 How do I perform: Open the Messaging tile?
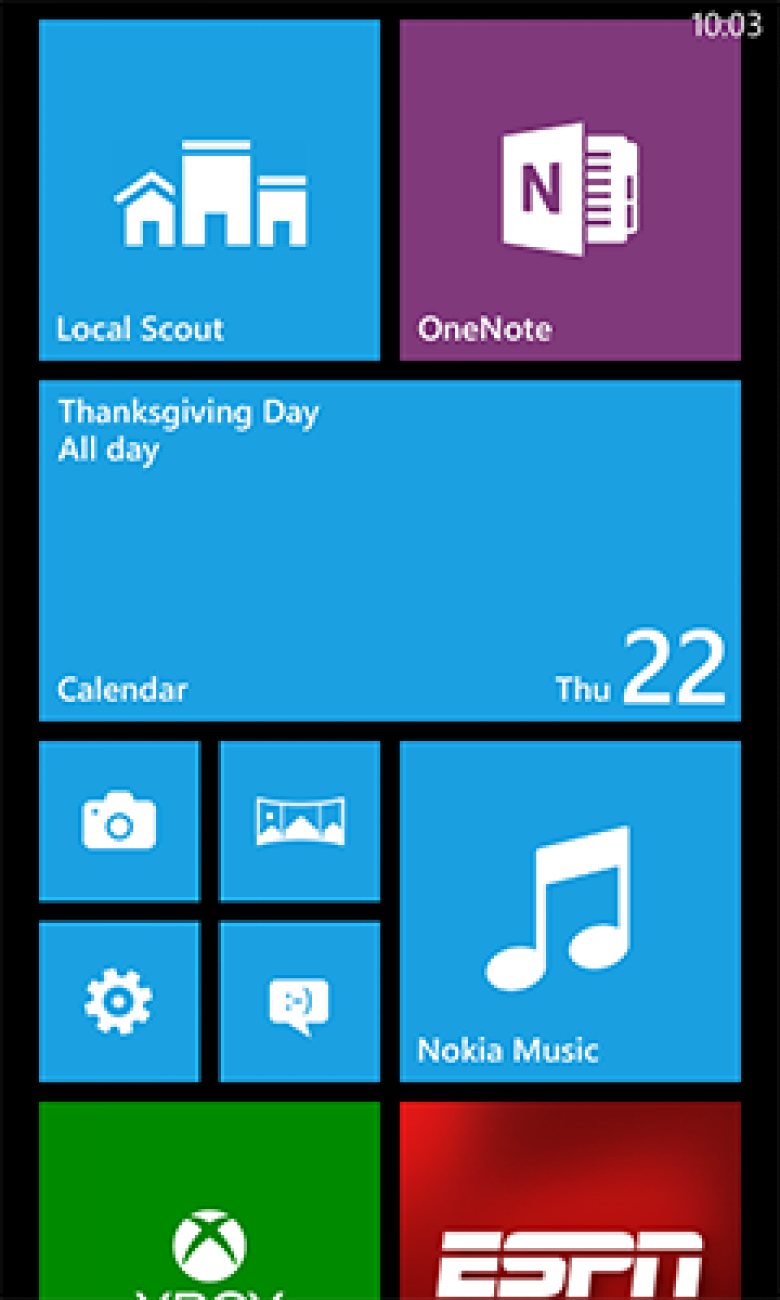point(300,1002)
